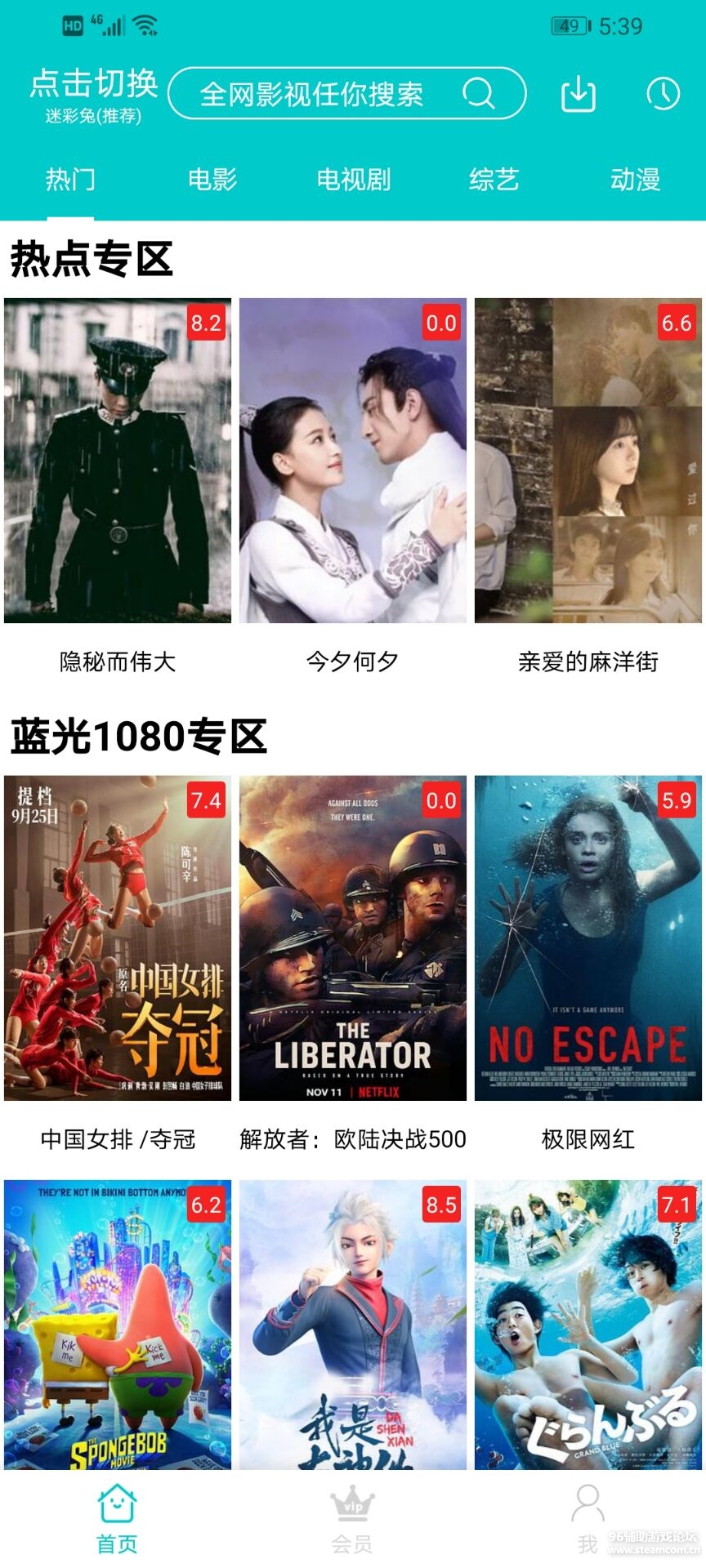This screenshot has height=1568, width=706.
Task: Open 隐秘而伟大 title link
Action: pos(117,663)
